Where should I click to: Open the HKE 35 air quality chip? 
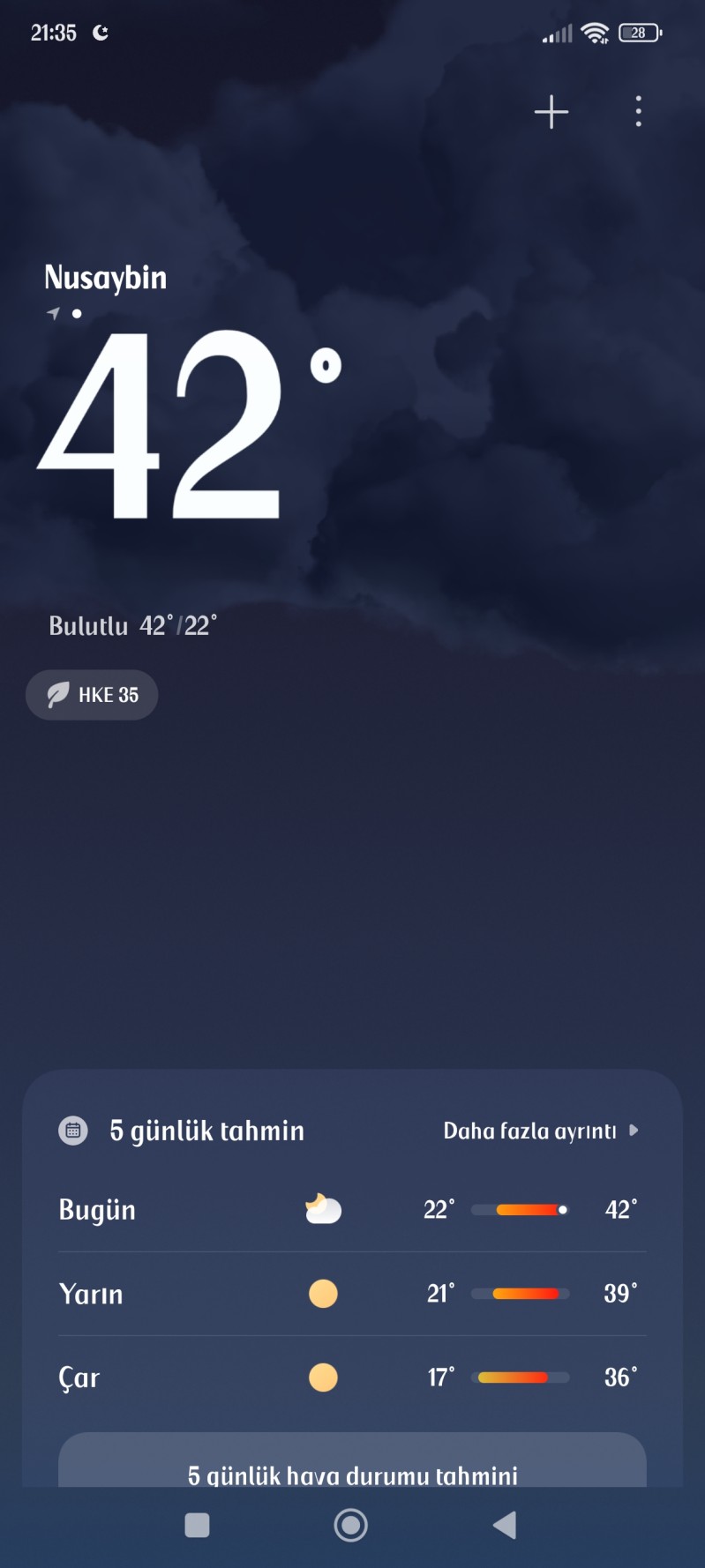click(x=92, y=695)
